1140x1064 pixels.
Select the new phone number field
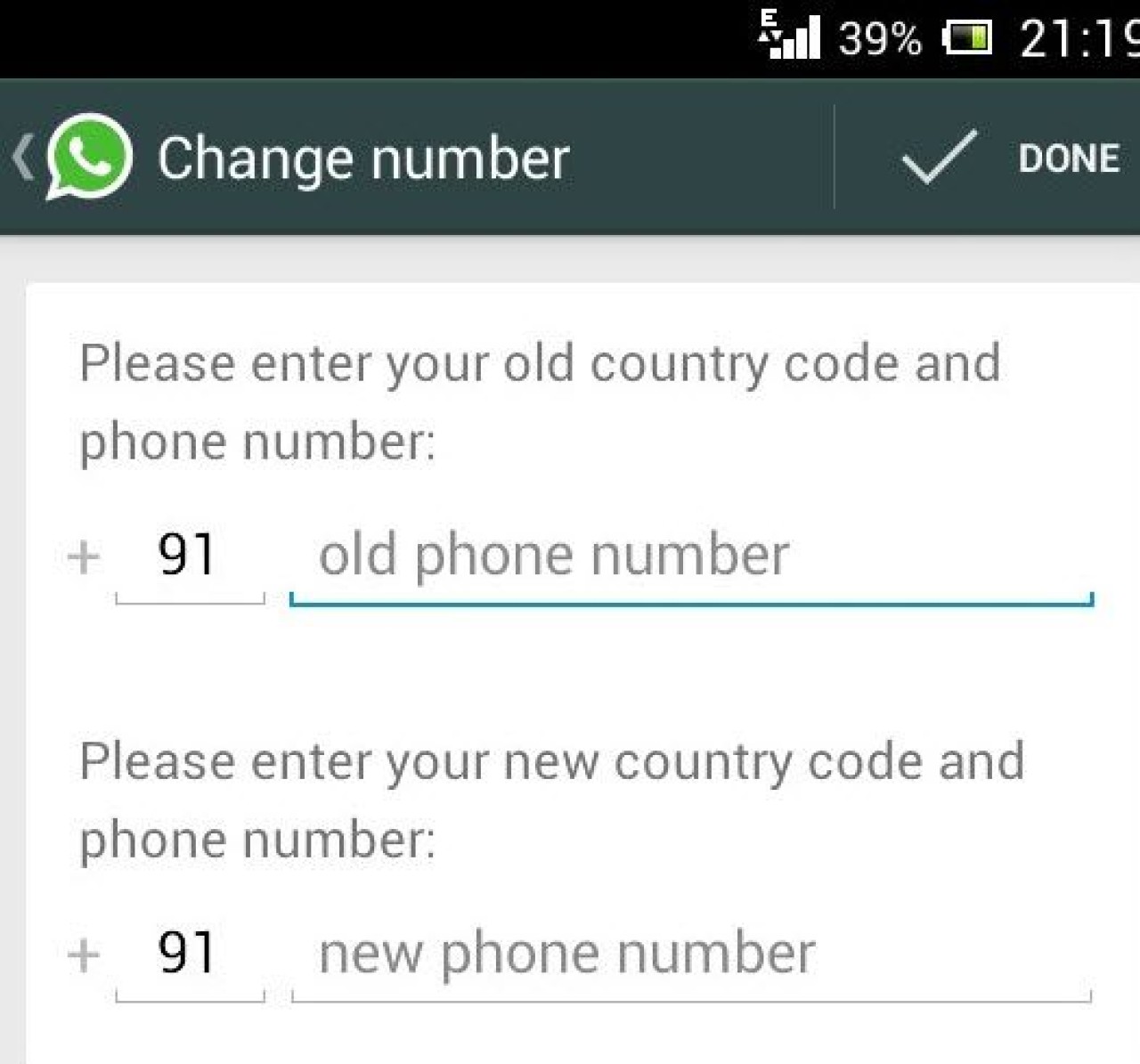click(690, 954)
